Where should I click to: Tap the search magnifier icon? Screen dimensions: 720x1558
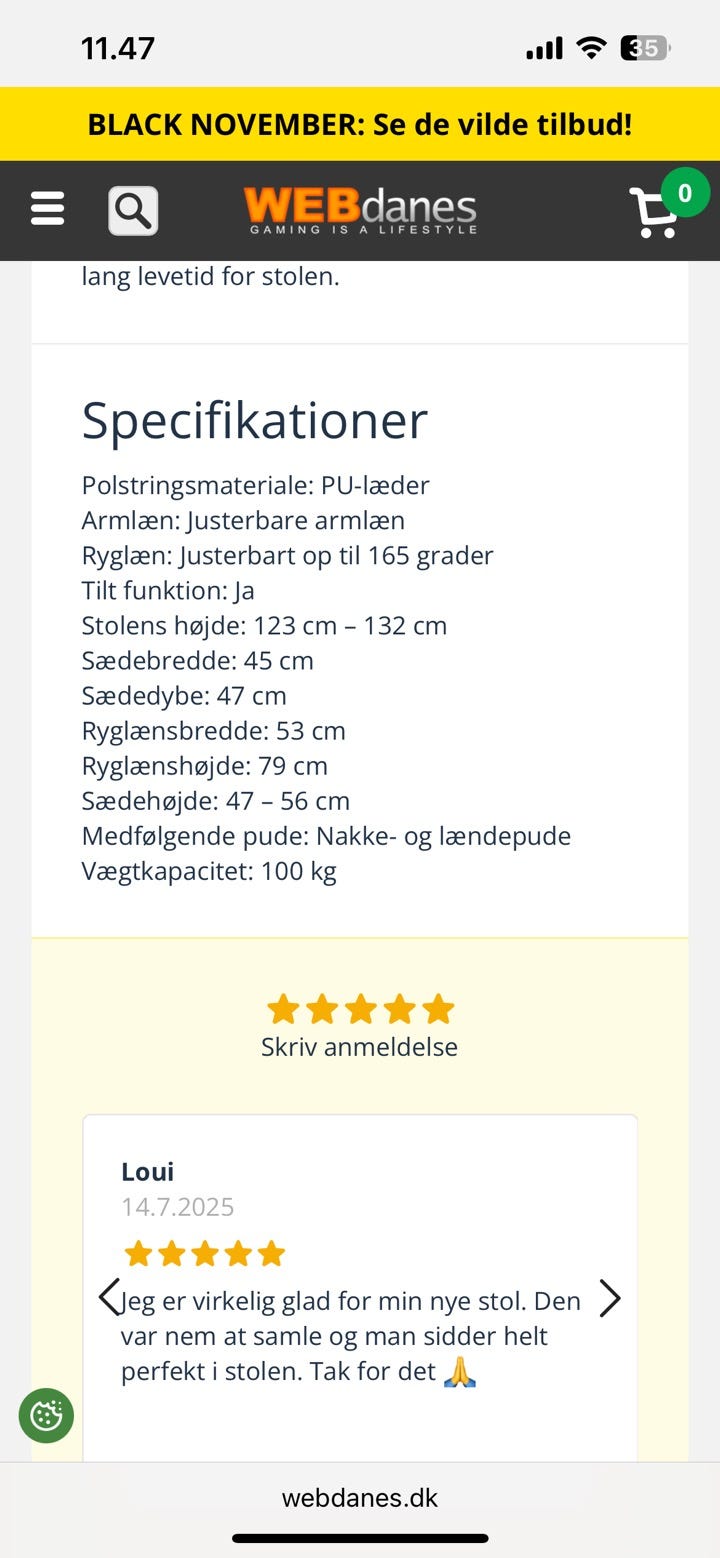(x=131, y=210)
